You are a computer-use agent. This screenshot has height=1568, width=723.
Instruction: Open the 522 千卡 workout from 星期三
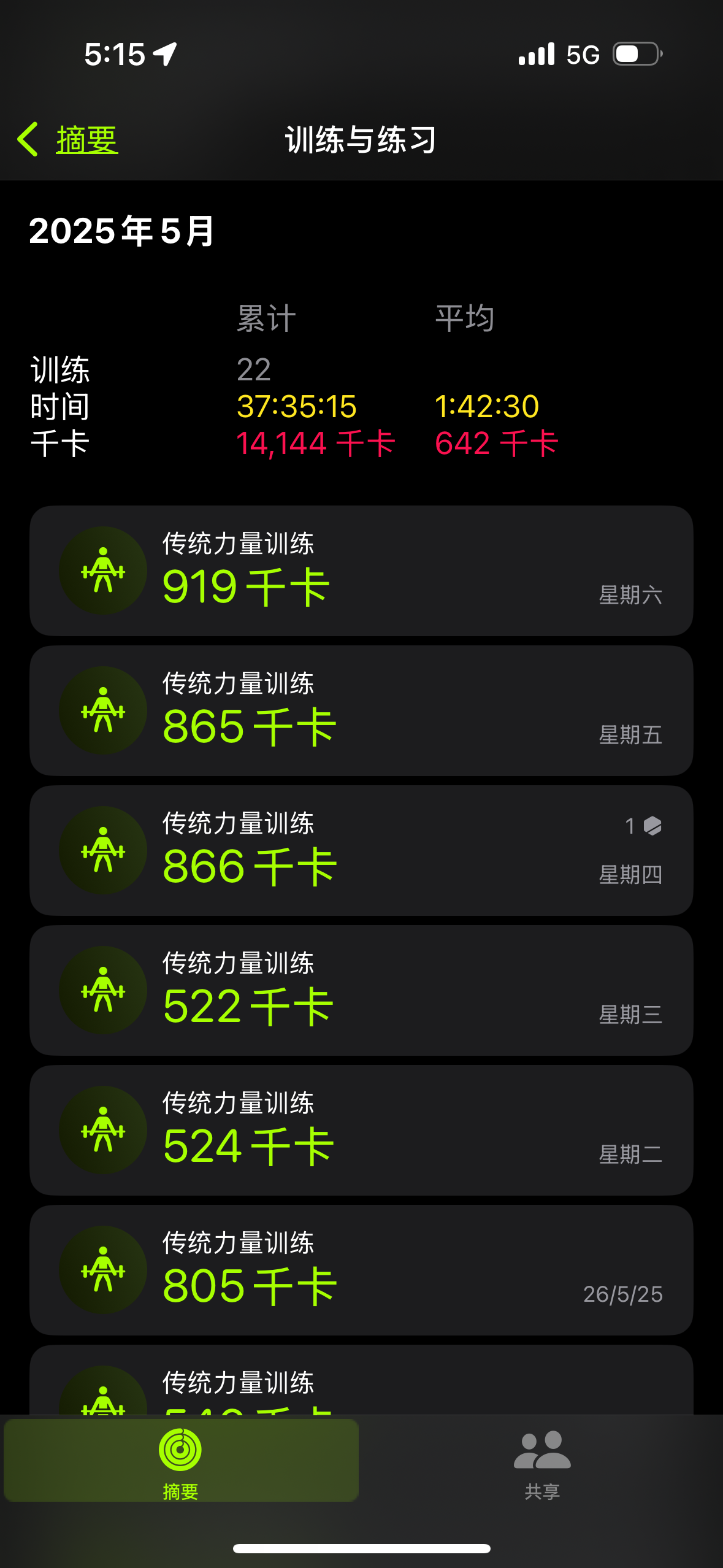click(x=361, y=990)
